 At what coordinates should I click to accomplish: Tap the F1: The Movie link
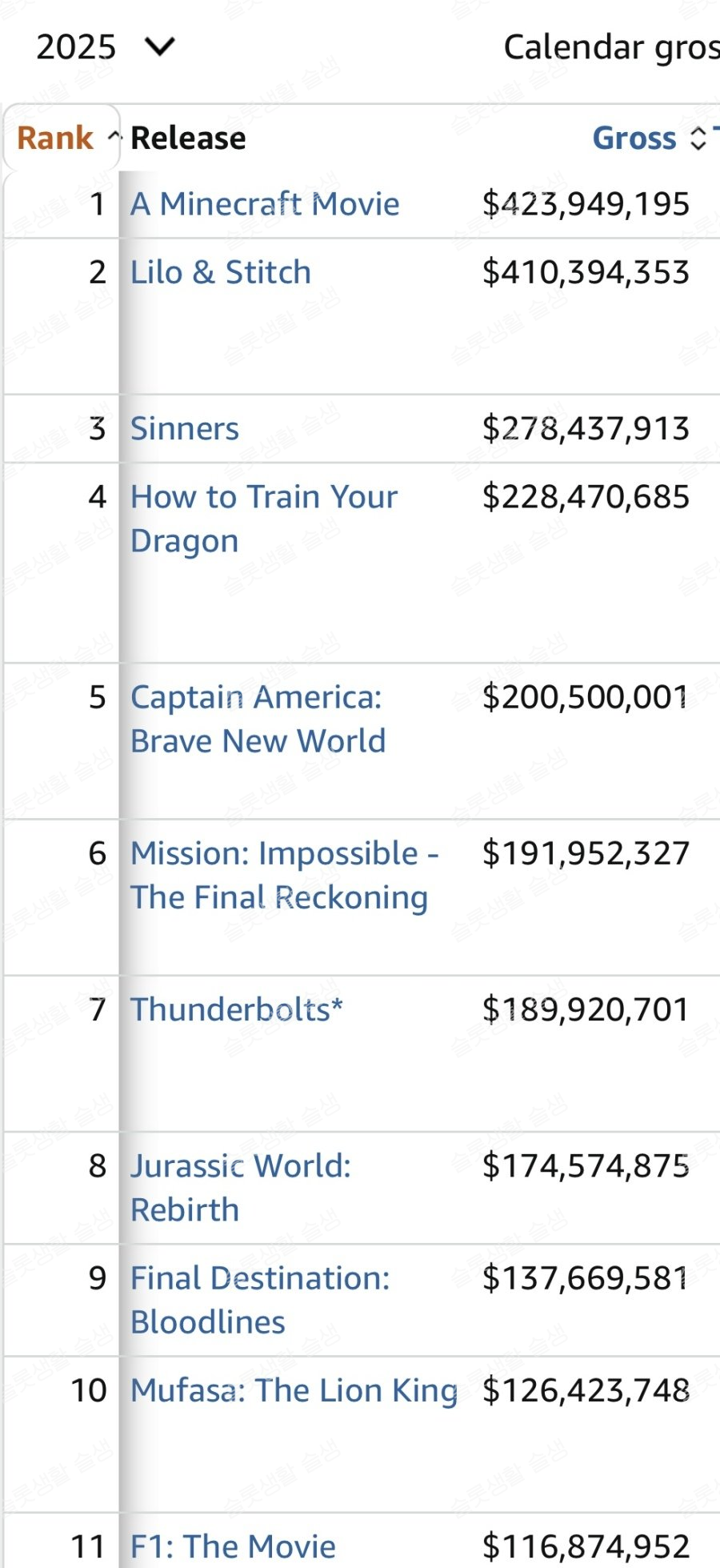234,1546
